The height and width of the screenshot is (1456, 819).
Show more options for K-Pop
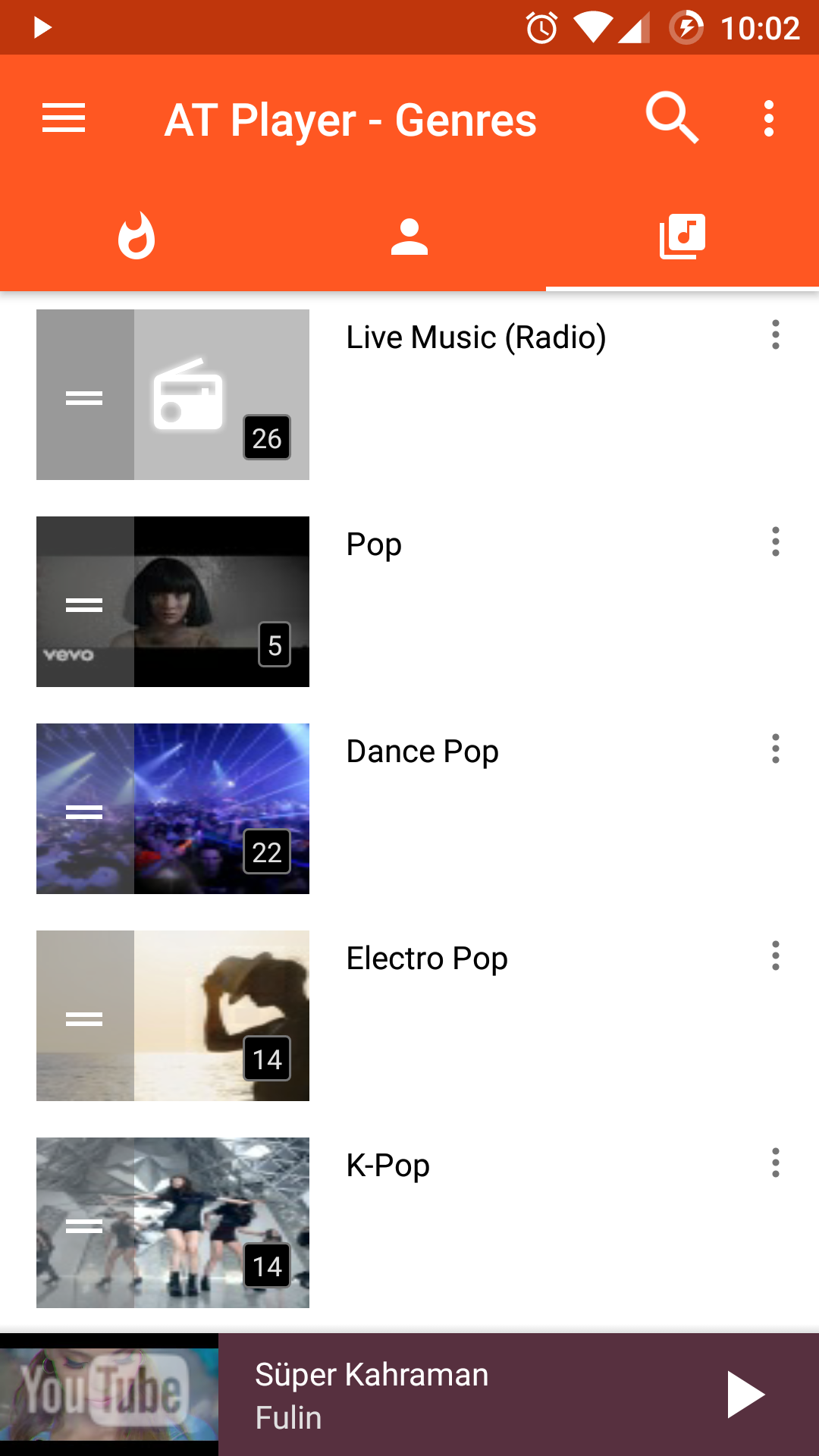775,1163
